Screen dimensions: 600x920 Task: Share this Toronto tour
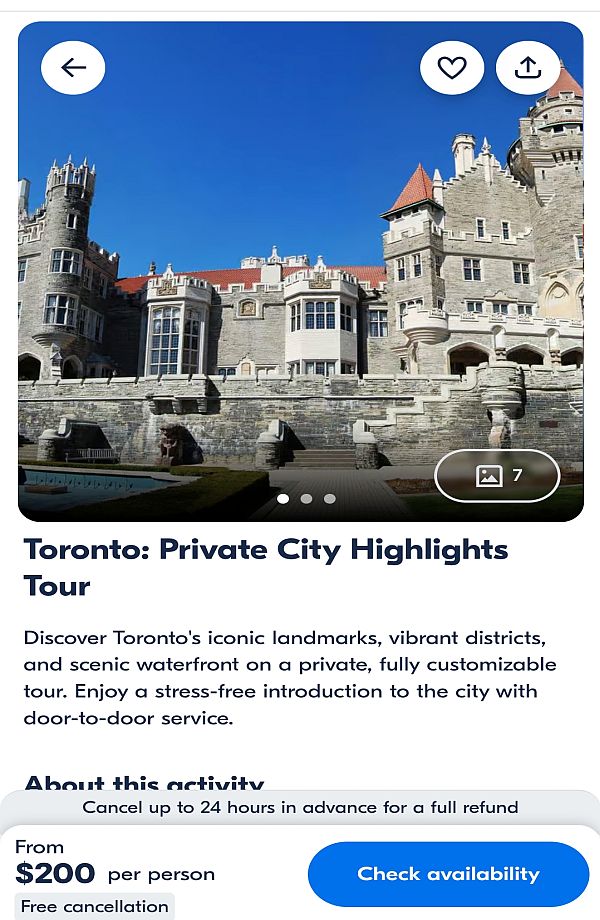(528, 68)
